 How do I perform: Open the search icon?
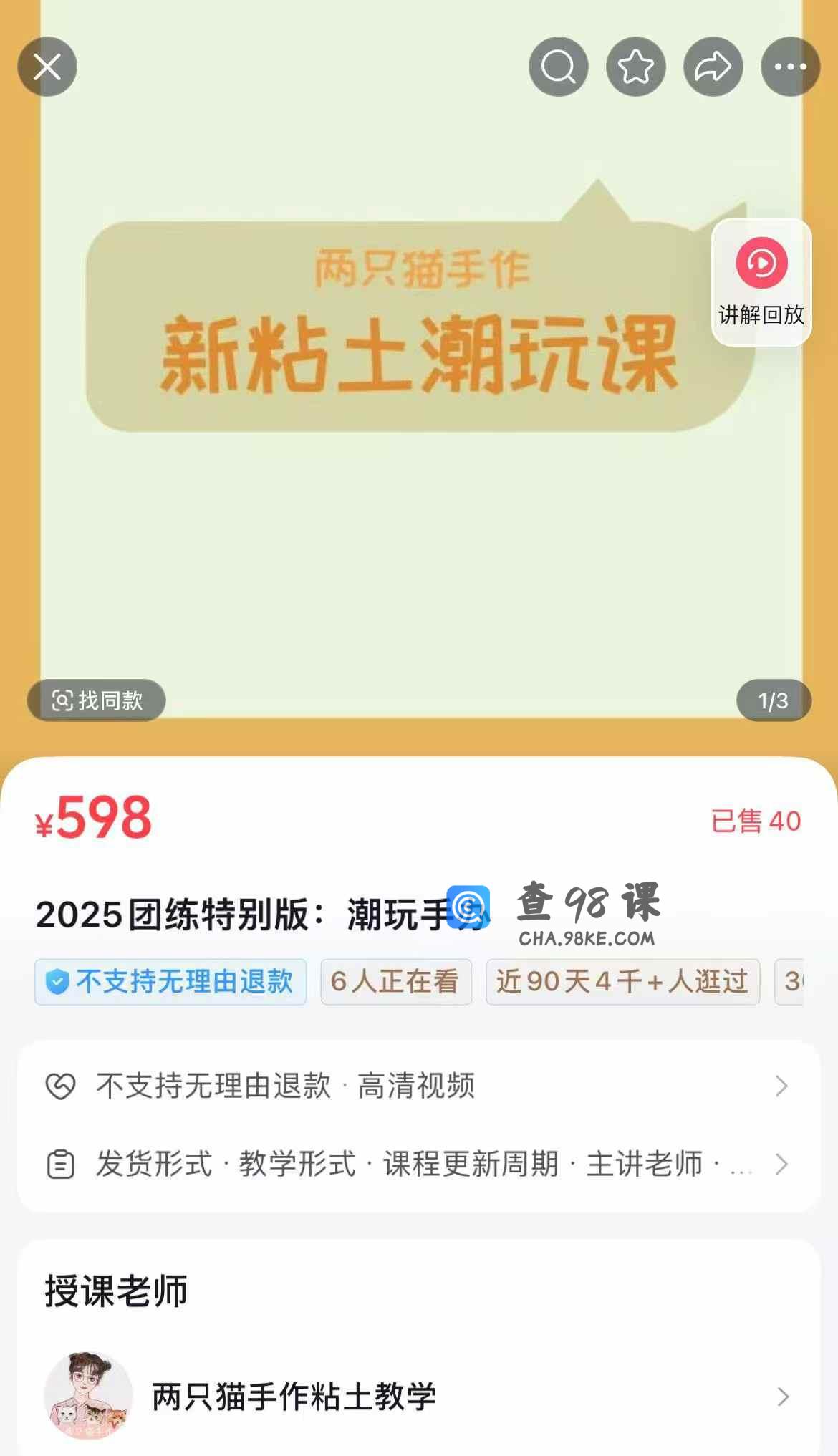coord(558,67)
